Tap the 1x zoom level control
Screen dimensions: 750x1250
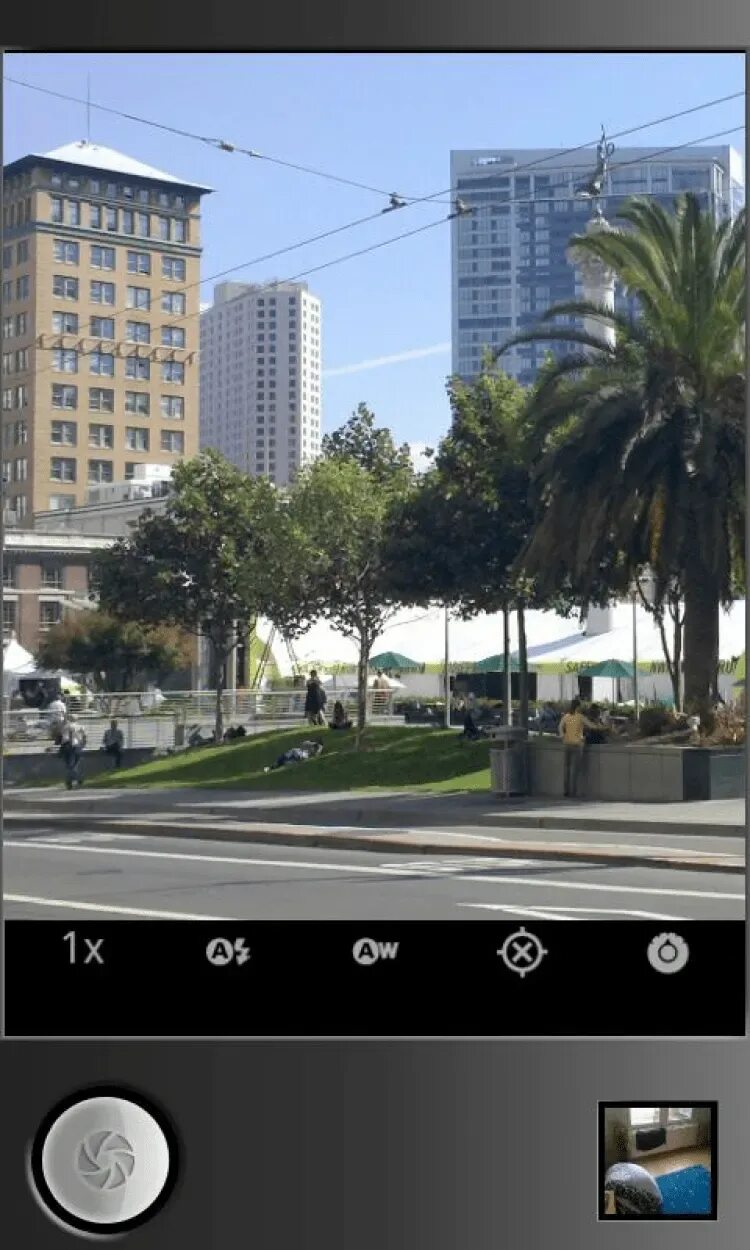click(x=83, y=948)
